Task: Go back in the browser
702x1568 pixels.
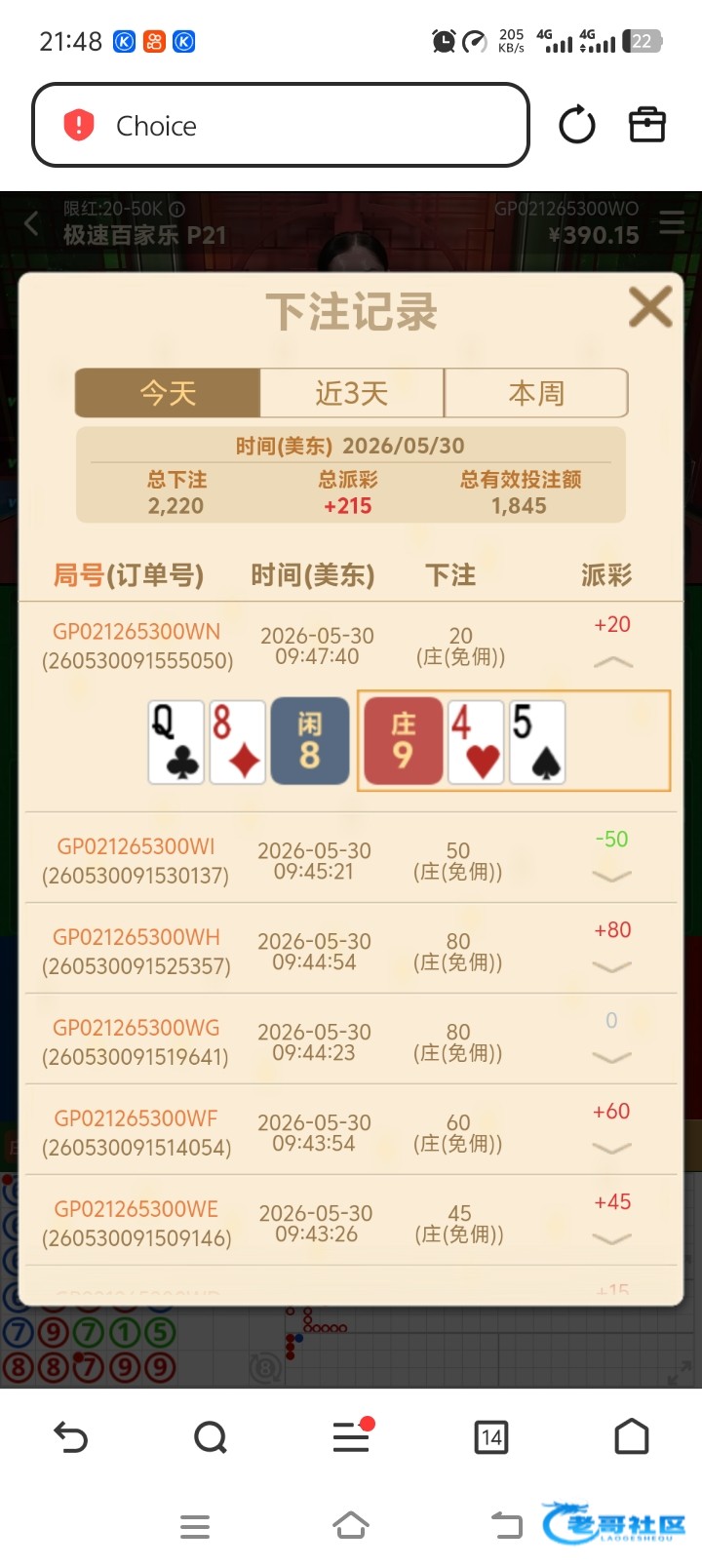Action: pos(70,1437)
